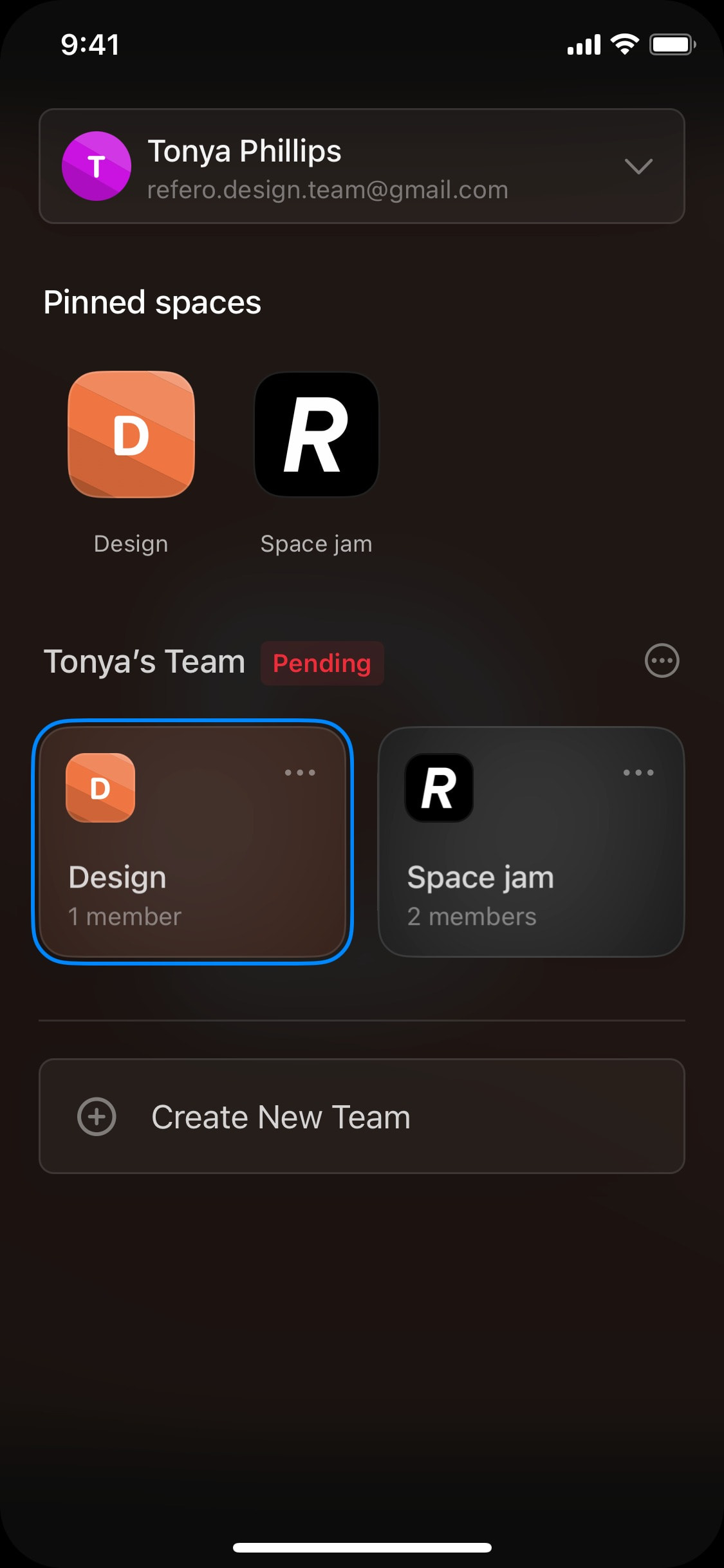
Task: Open more options on the Design card
Action: click(300, 772)
